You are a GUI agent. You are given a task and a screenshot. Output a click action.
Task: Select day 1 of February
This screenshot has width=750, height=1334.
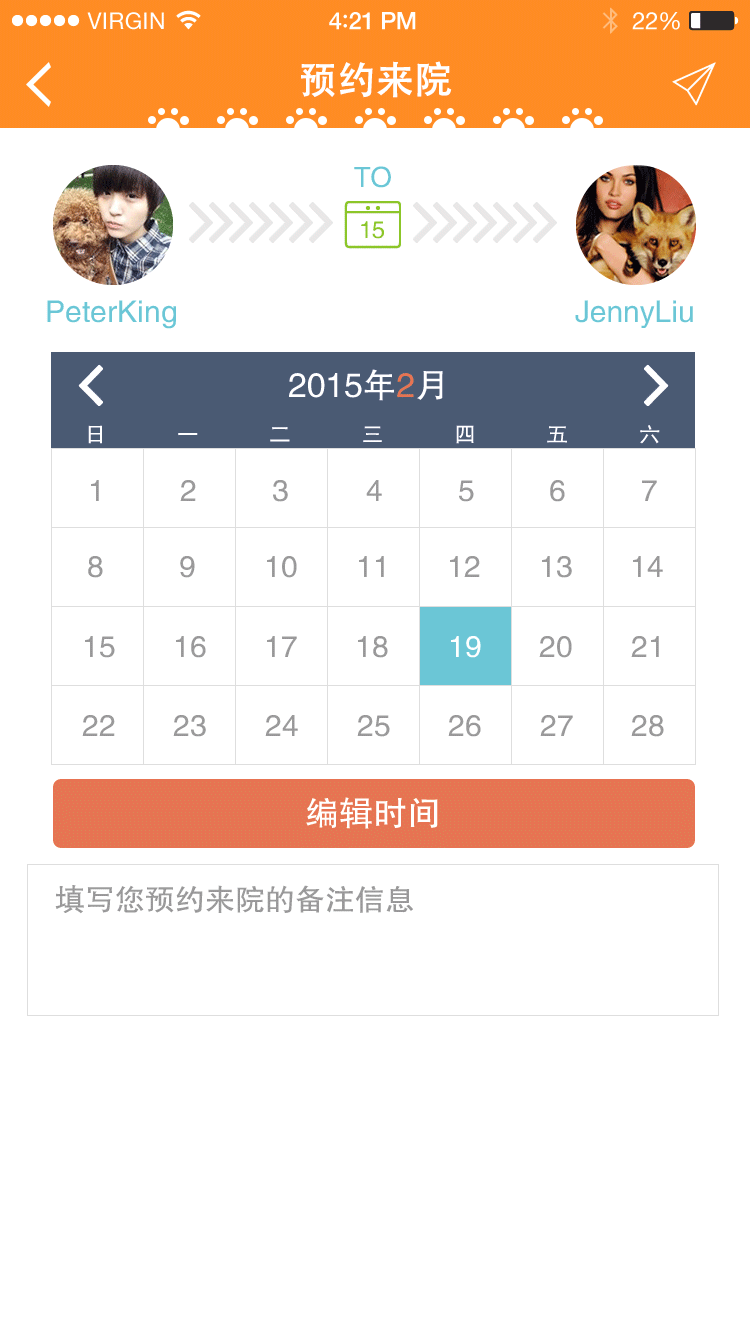click(97, 490)
